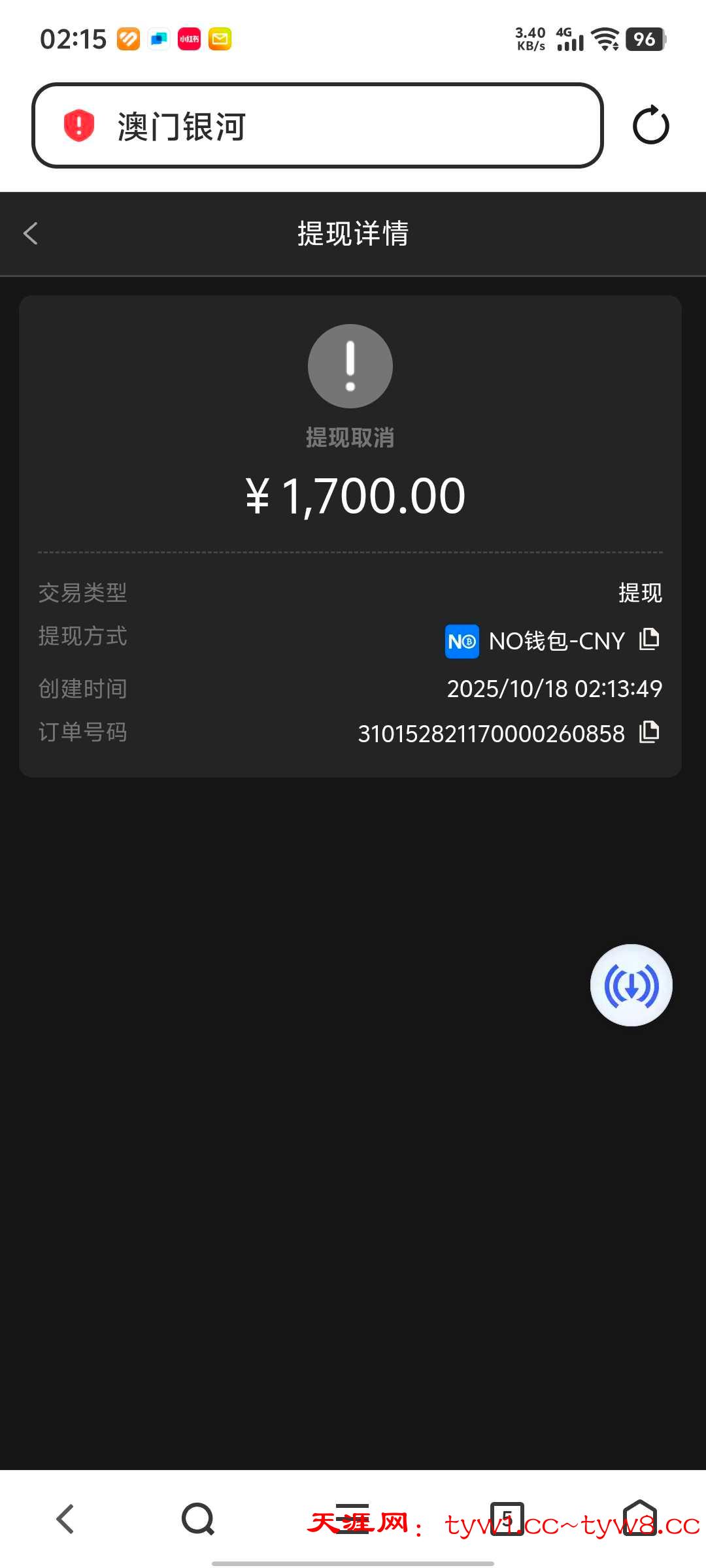Tap the gray withdrawal cancelled warning icon label

pos(350,438)
